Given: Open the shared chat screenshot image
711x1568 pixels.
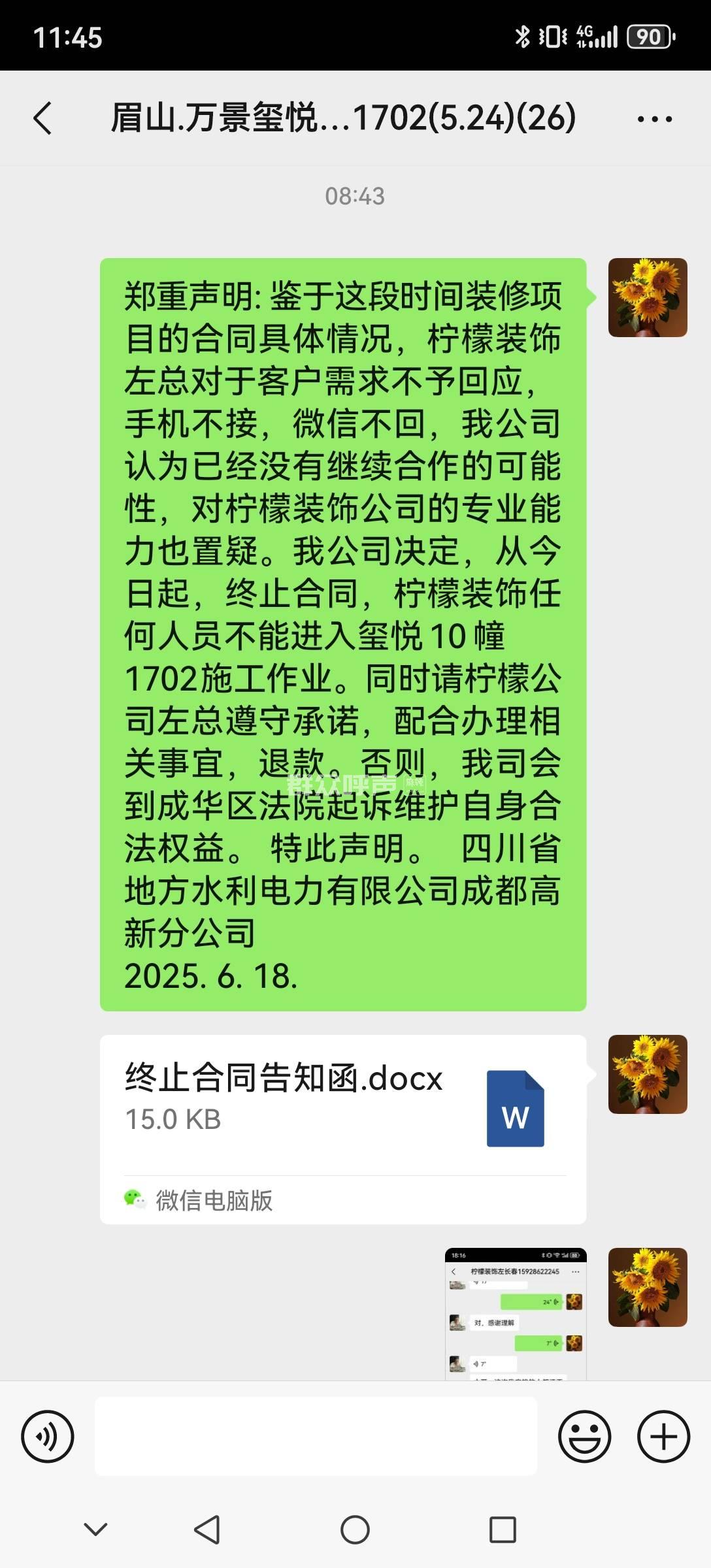Looking at the screenshot, I should pos(516,1313).
